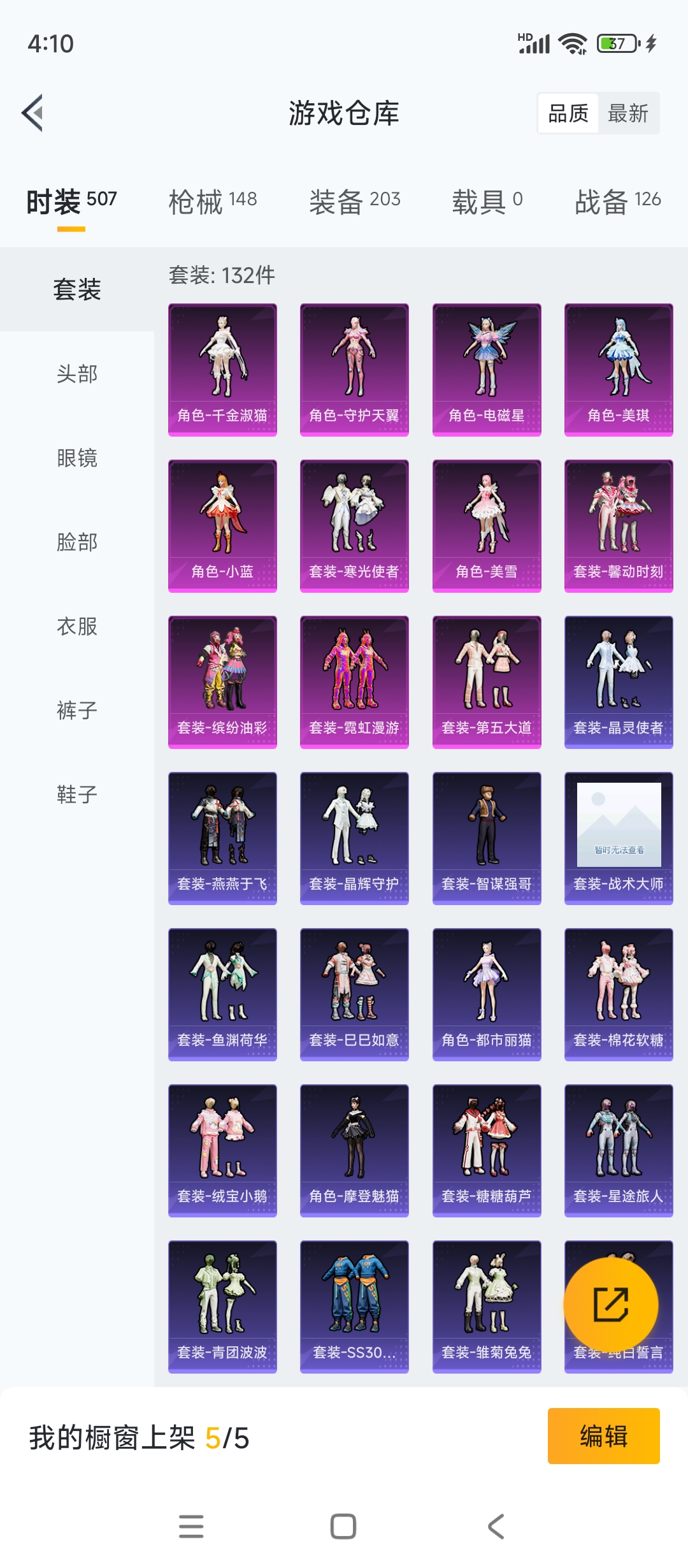Switch to the 战备 tab
Viewport: 688px width, 1568px height.
(x=617, y=201)
